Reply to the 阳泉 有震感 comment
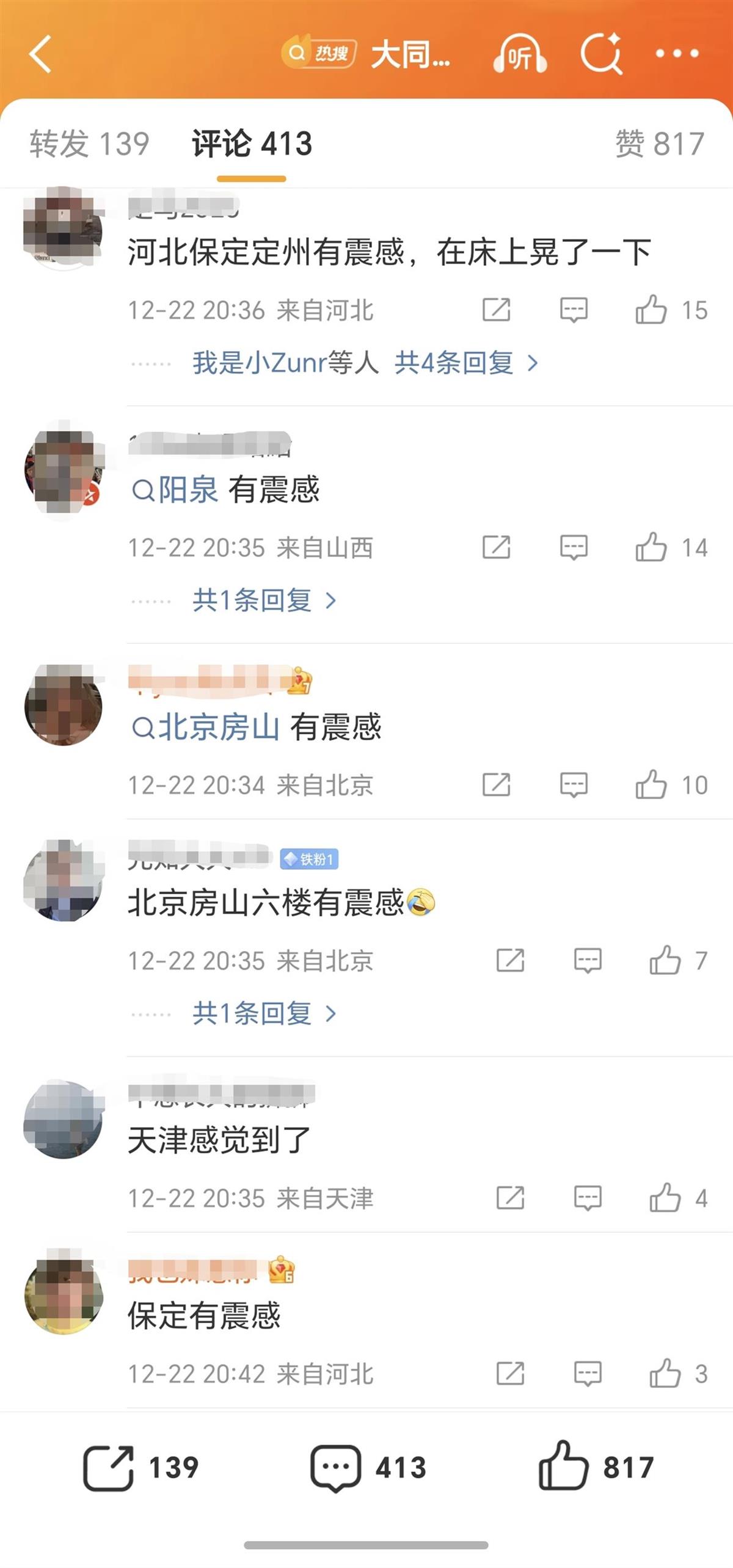Viewport: 733px width, 1568px height. click(574, 547)
